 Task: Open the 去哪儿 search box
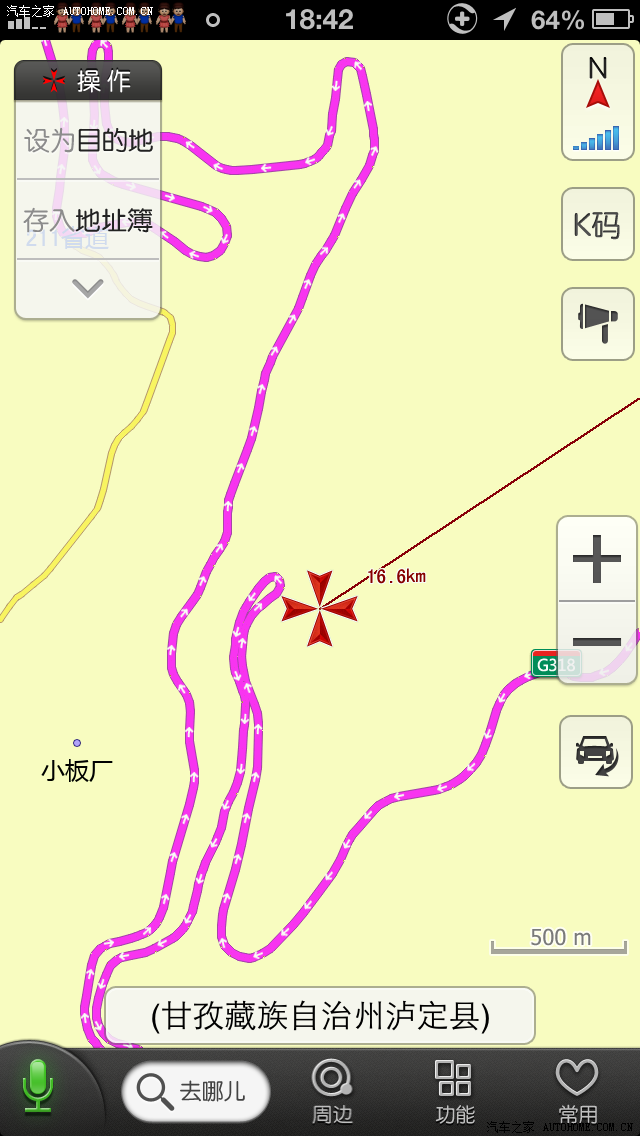[196, 1091]
